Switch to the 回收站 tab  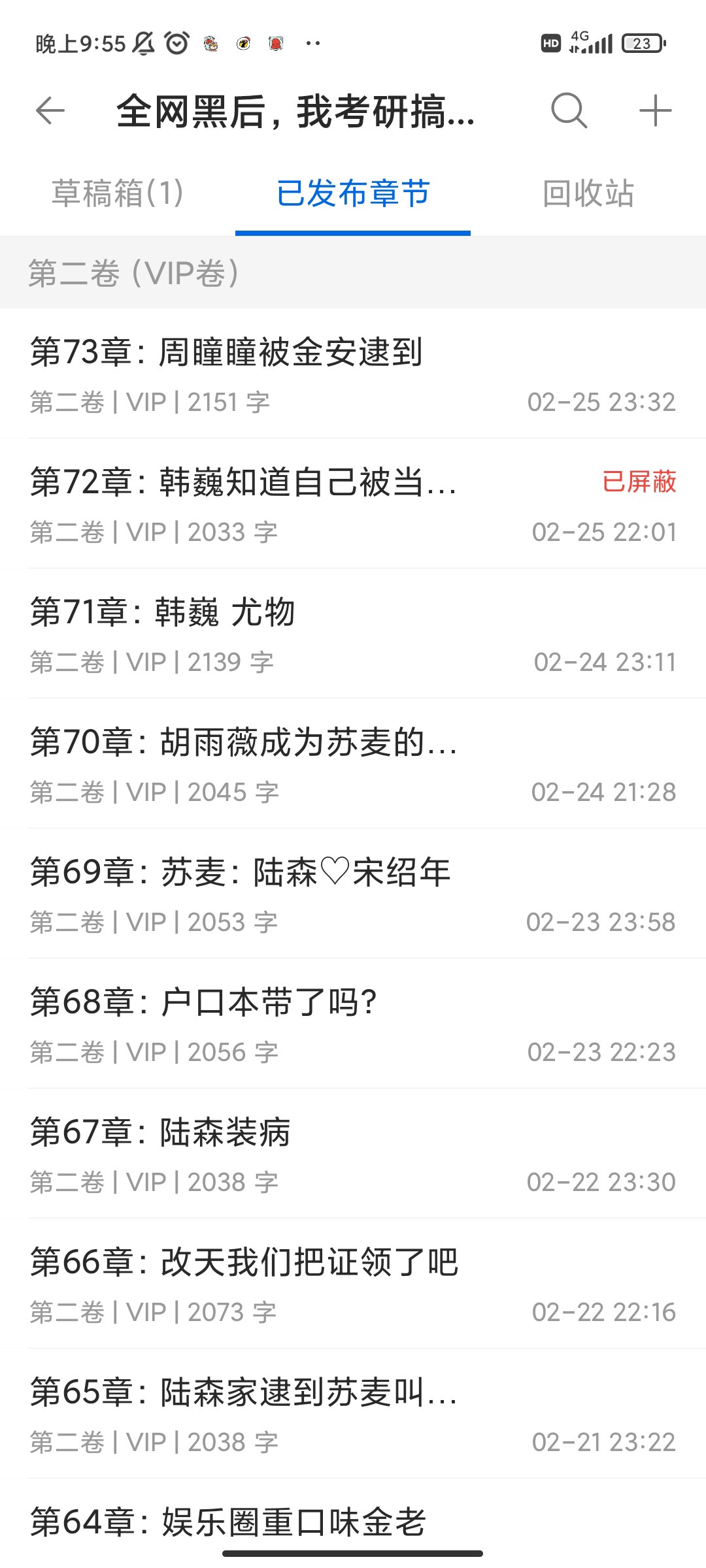pyautogui.click(x=588, y=193)
